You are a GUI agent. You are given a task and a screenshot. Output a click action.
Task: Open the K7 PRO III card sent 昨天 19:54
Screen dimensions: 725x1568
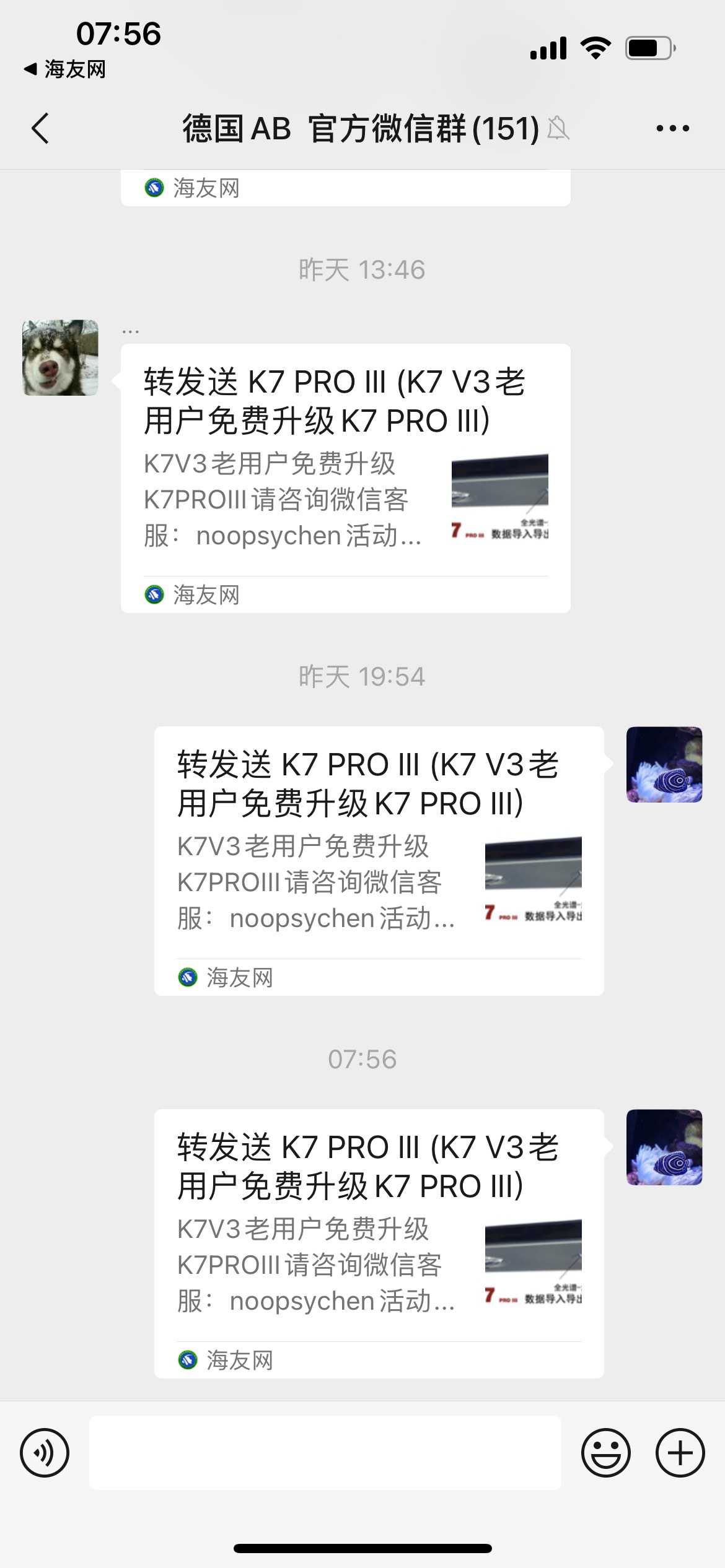click(379, 860)
